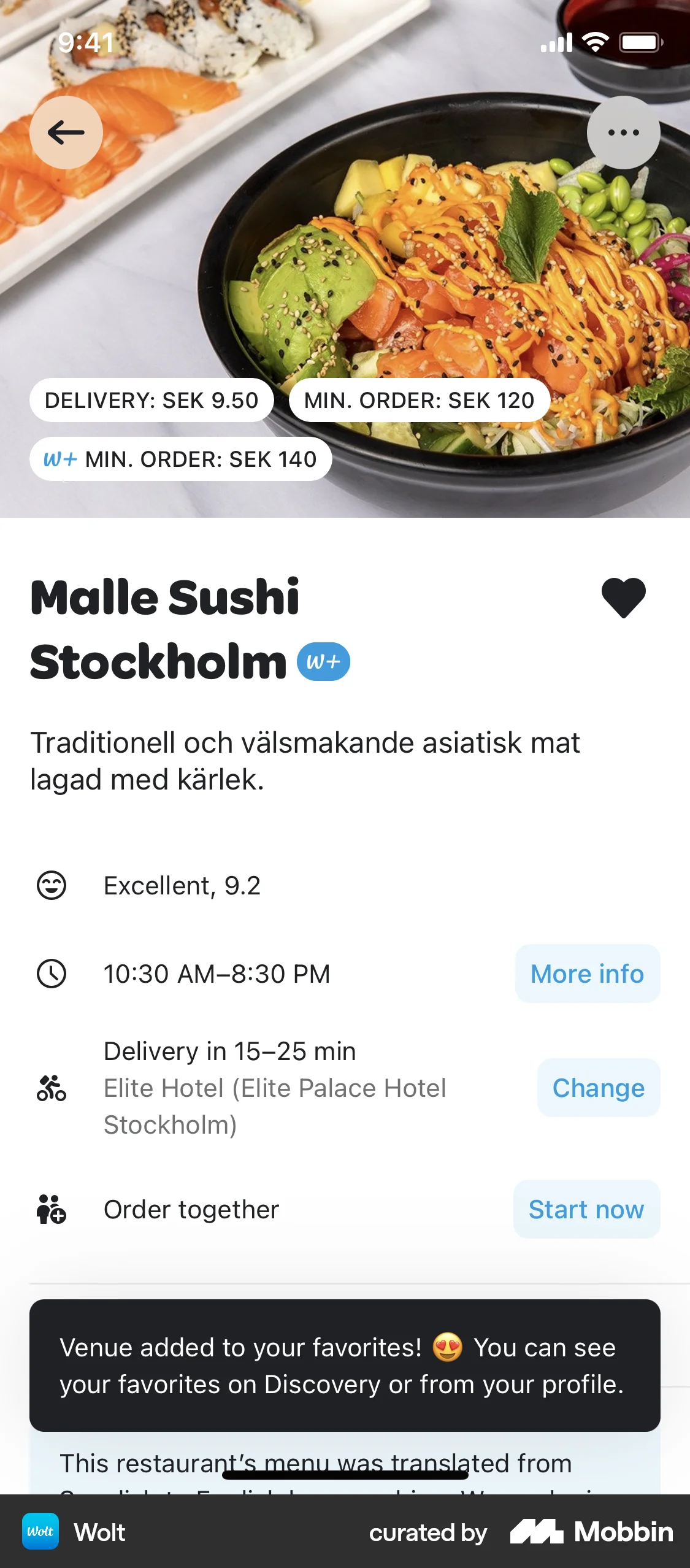The height and width of the screenshot is (1568, 690).
Task: Tap the MIN. ORDER: SEK 120 chip
Action: coord(420,400)
